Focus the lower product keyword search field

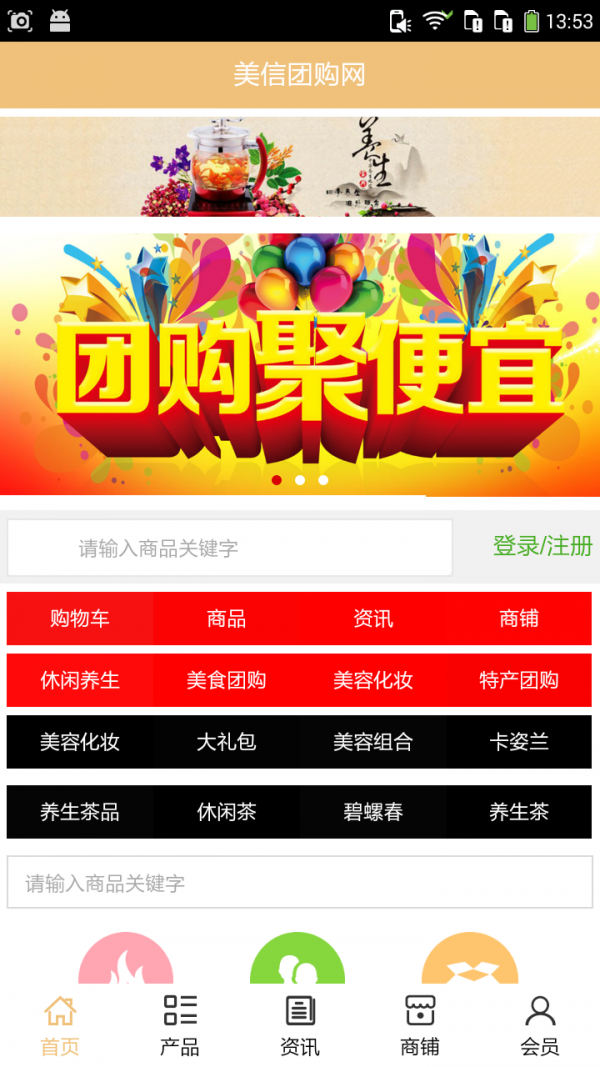click(x=300, y=883)
